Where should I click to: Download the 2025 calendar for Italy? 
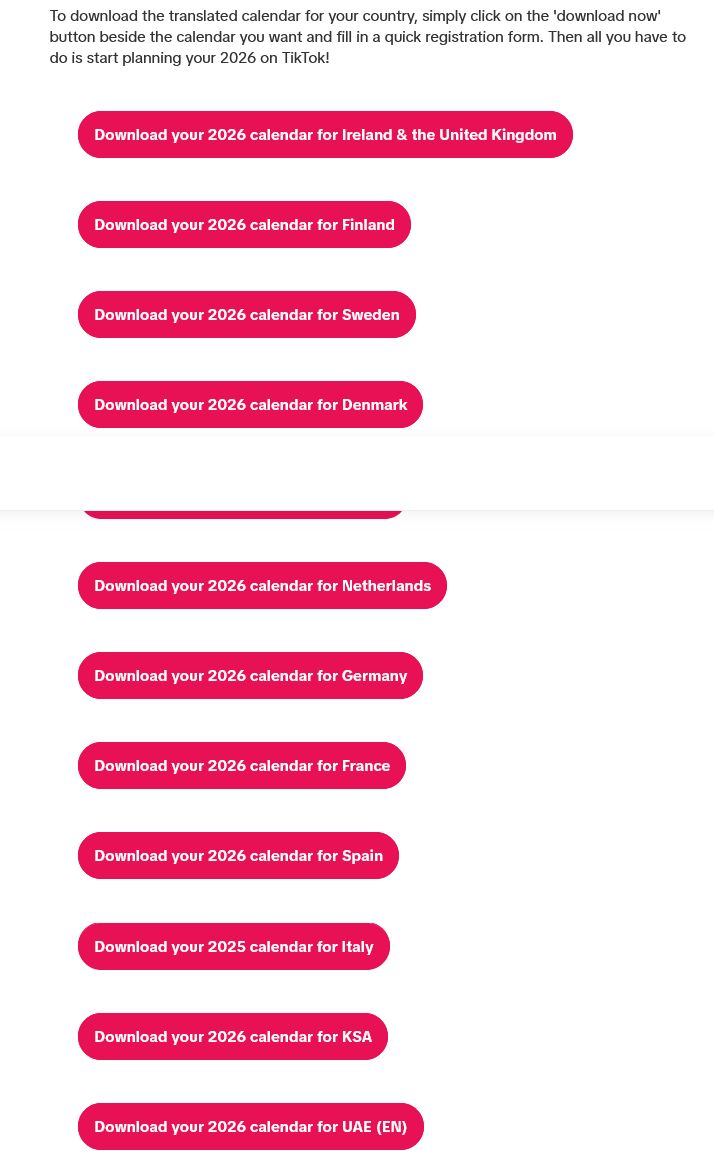233,946
